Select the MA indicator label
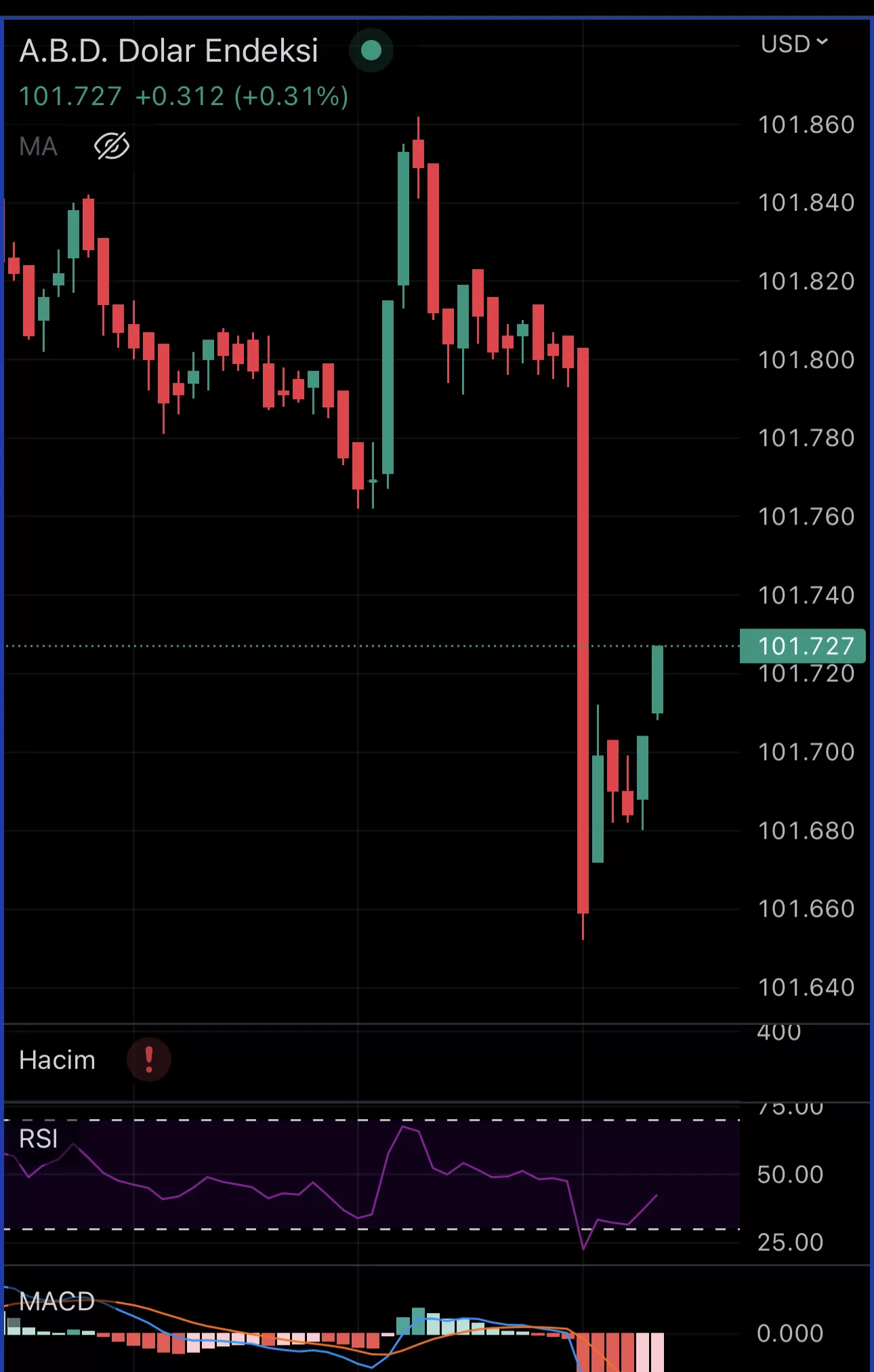874x1372 pixels. 39,147
